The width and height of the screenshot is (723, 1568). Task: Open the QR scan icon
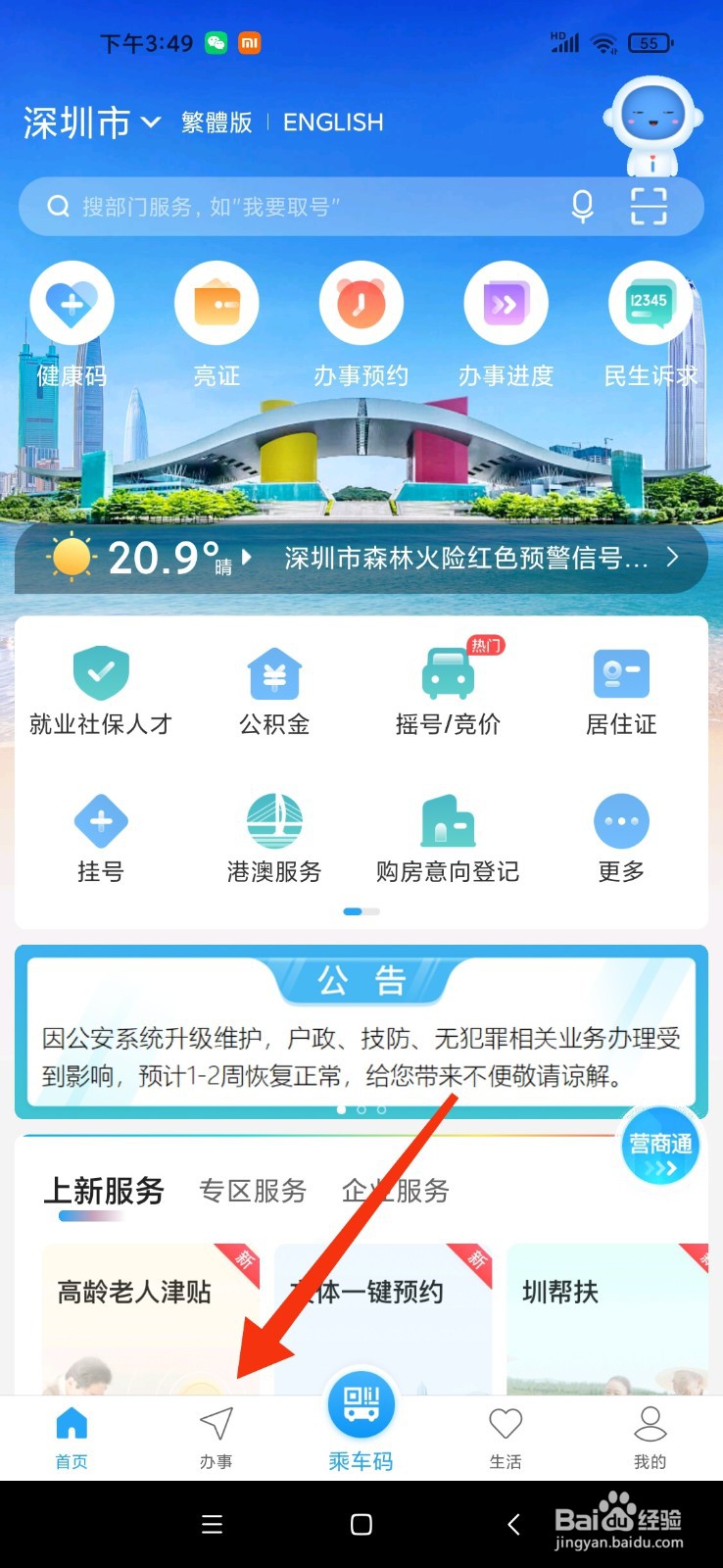[649, 207]
